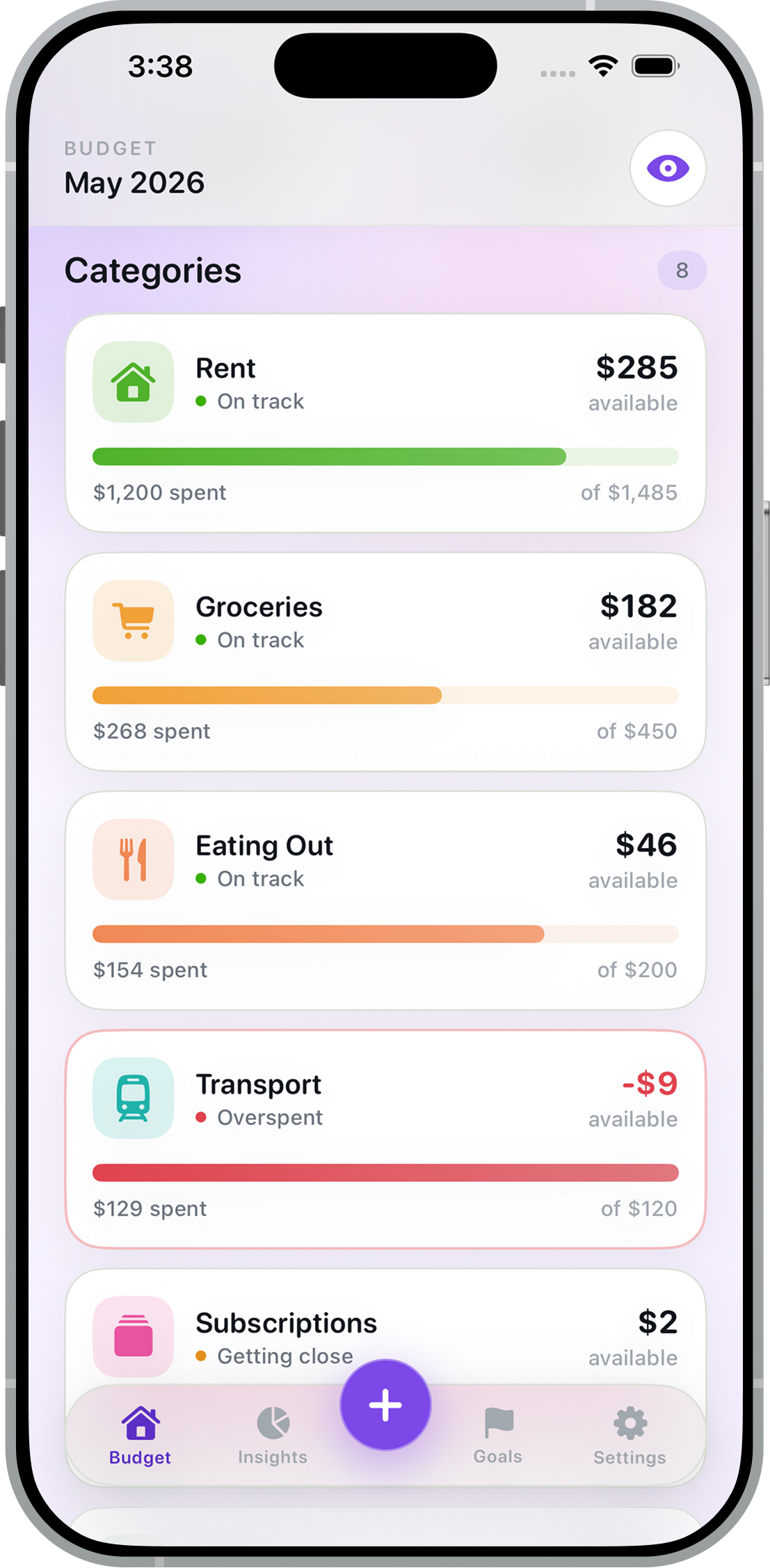The width and height of the screenshot is (770, 1568).
Task: Add a new entry with the plus button
Action: [x=385, y=1405]
